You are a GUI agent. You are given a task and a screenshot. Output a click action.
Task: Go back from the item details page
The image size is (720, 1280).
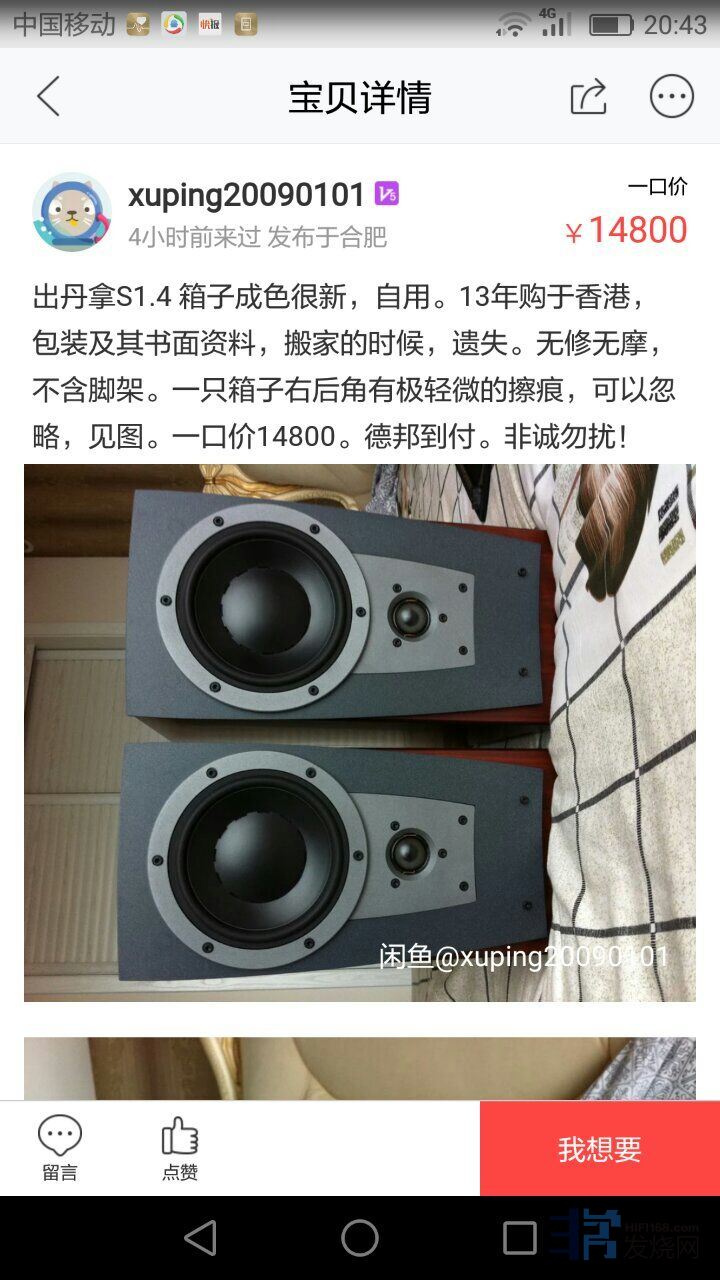(48, 97)
